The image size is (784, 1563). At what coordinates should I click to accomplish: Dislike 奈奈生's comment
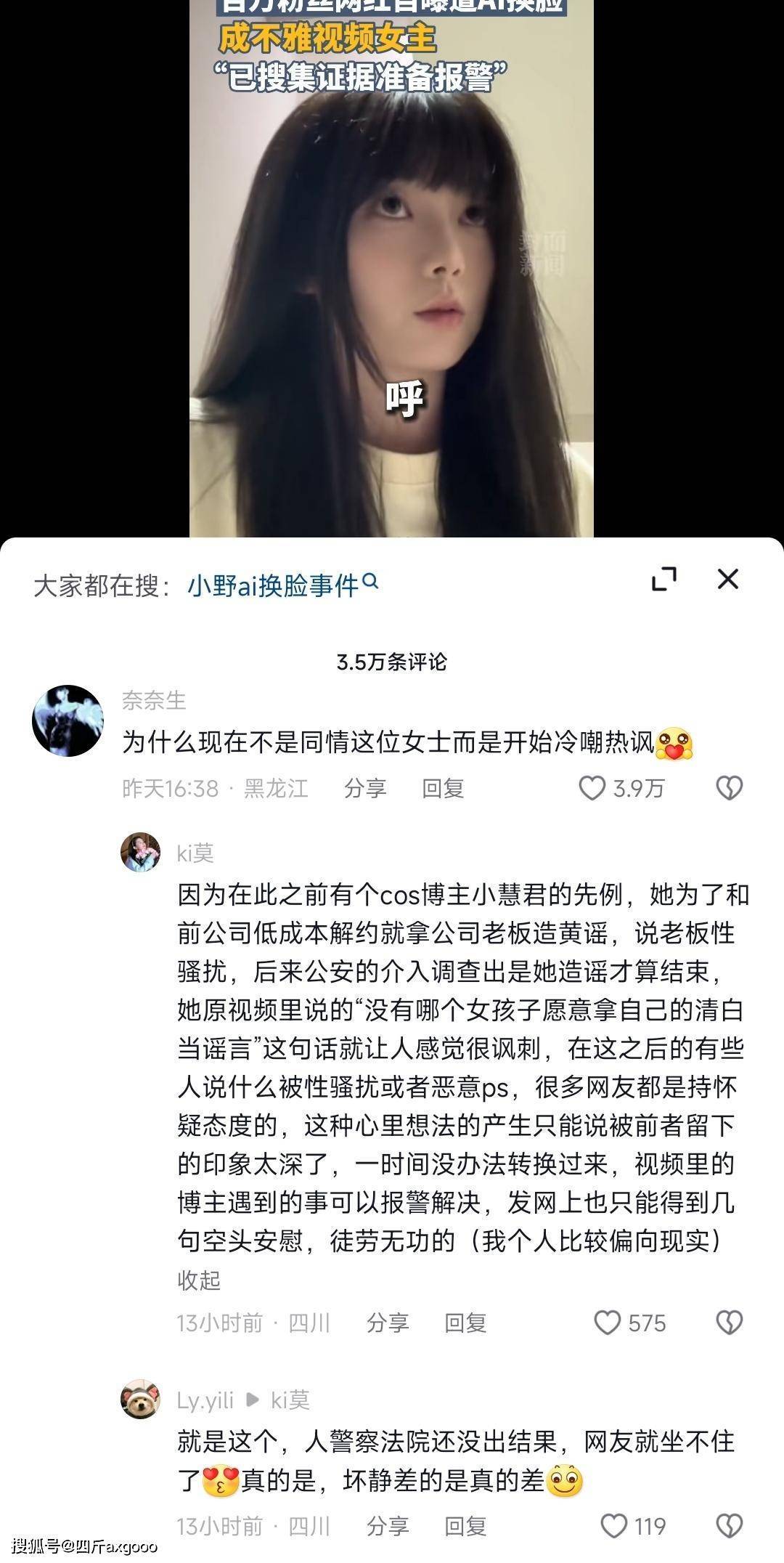pyautogui.click(x=729, y=788)
